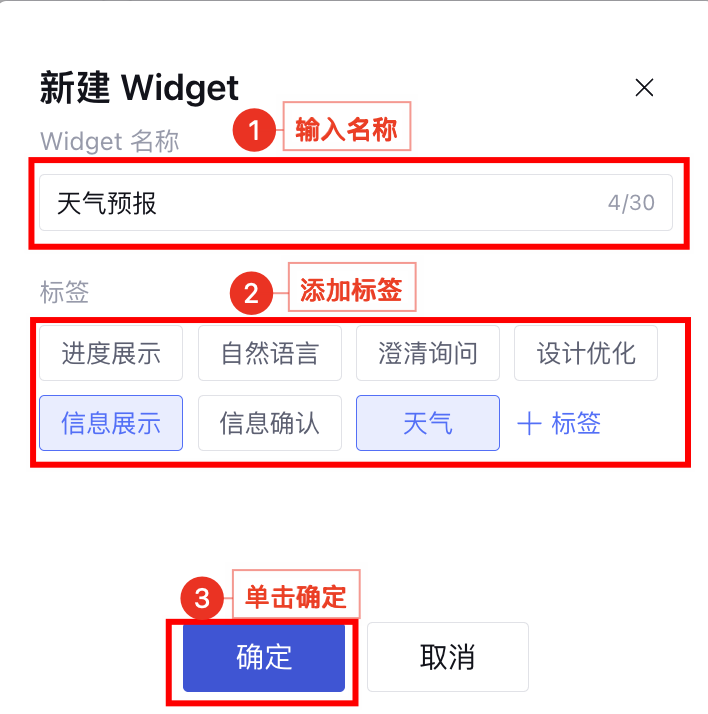Add a new tag with + 标签
Image resolution: width=708 pixels, height=714 pixels.
click(x=559, y=423)
